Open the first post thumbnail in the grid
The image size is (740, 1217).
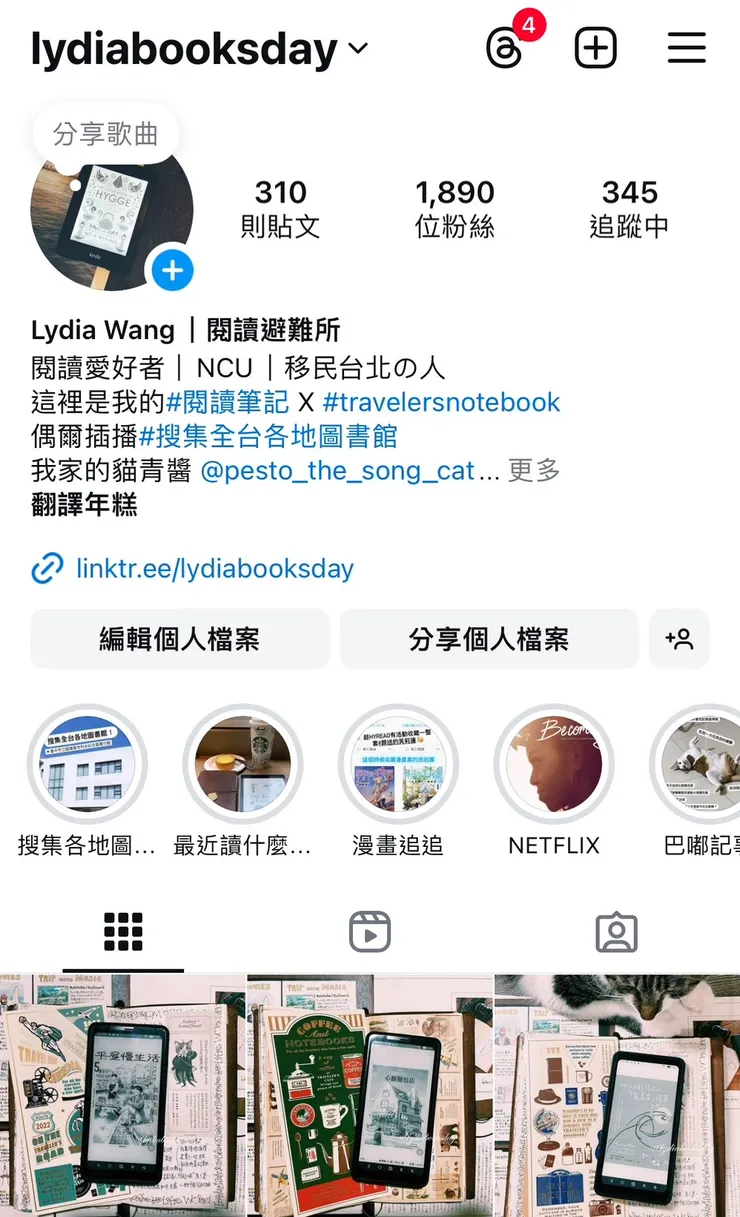click(123, 1095)
